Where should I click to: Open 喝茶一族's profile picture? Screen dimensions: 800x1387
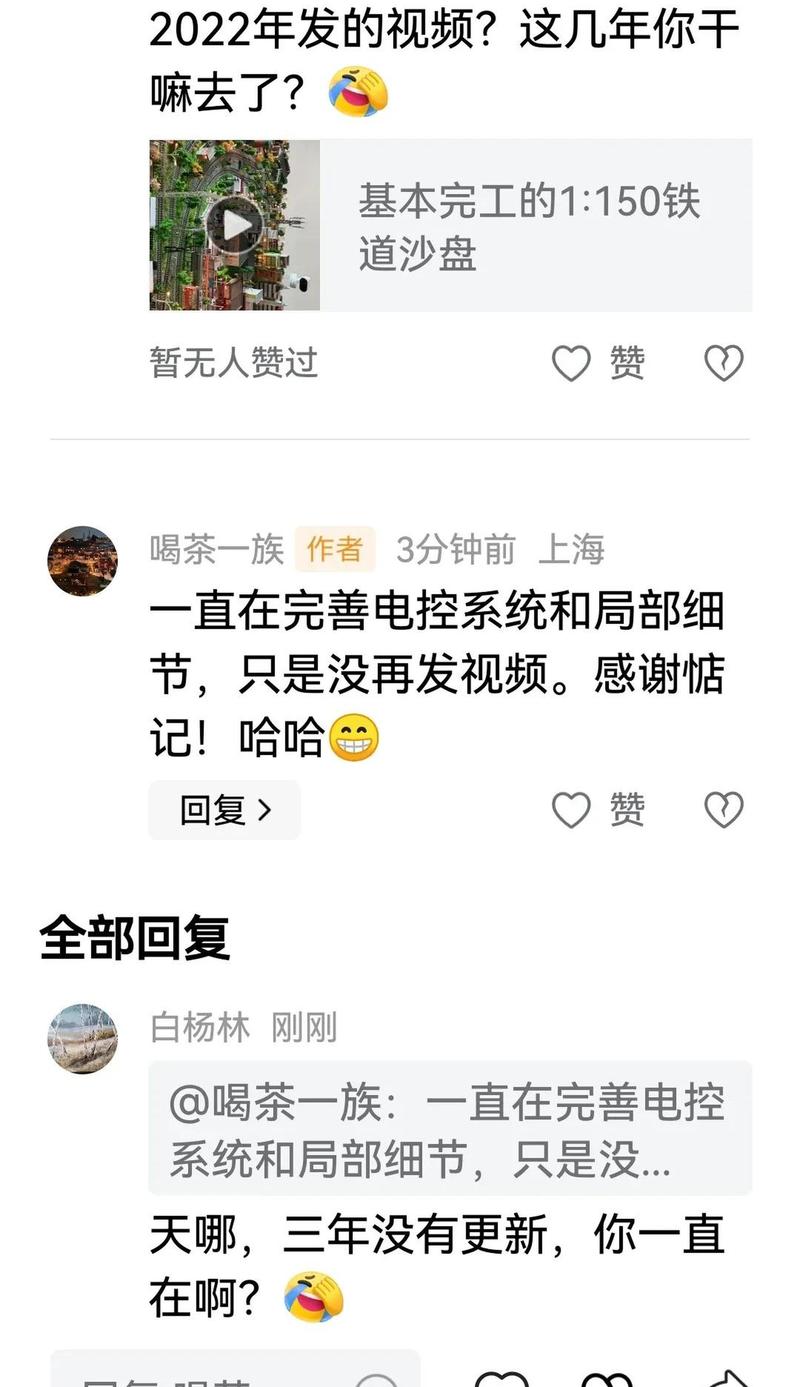tap(82, 561)
